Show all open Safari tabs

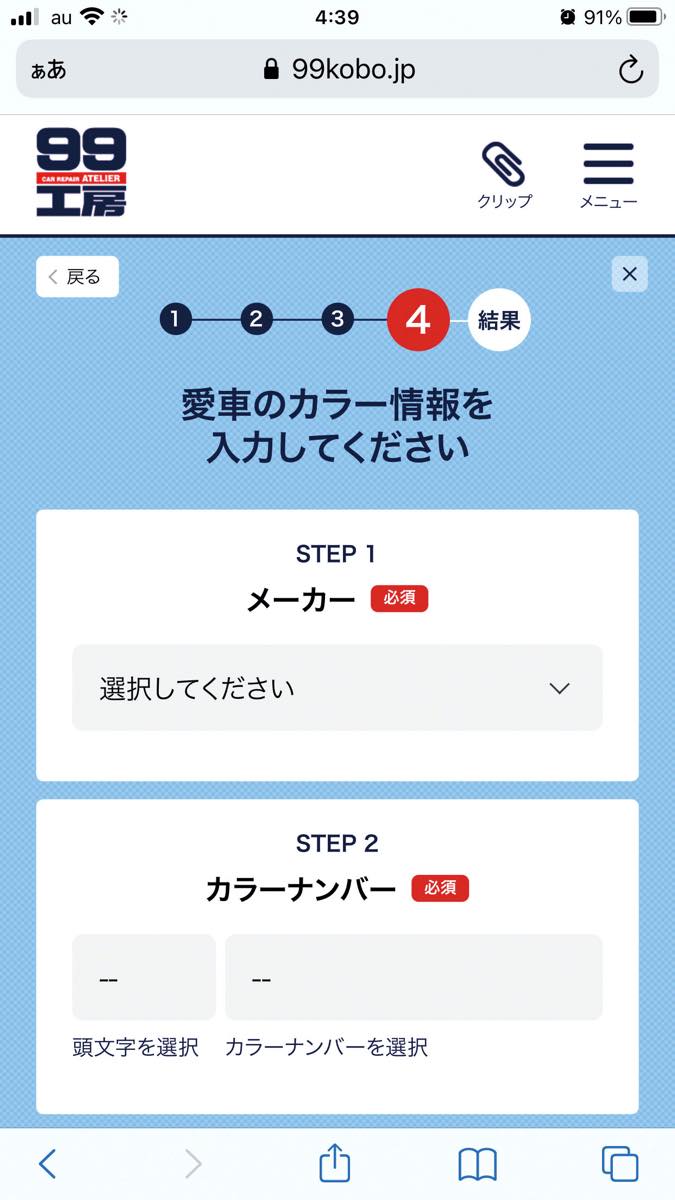tap(619, 1163)
